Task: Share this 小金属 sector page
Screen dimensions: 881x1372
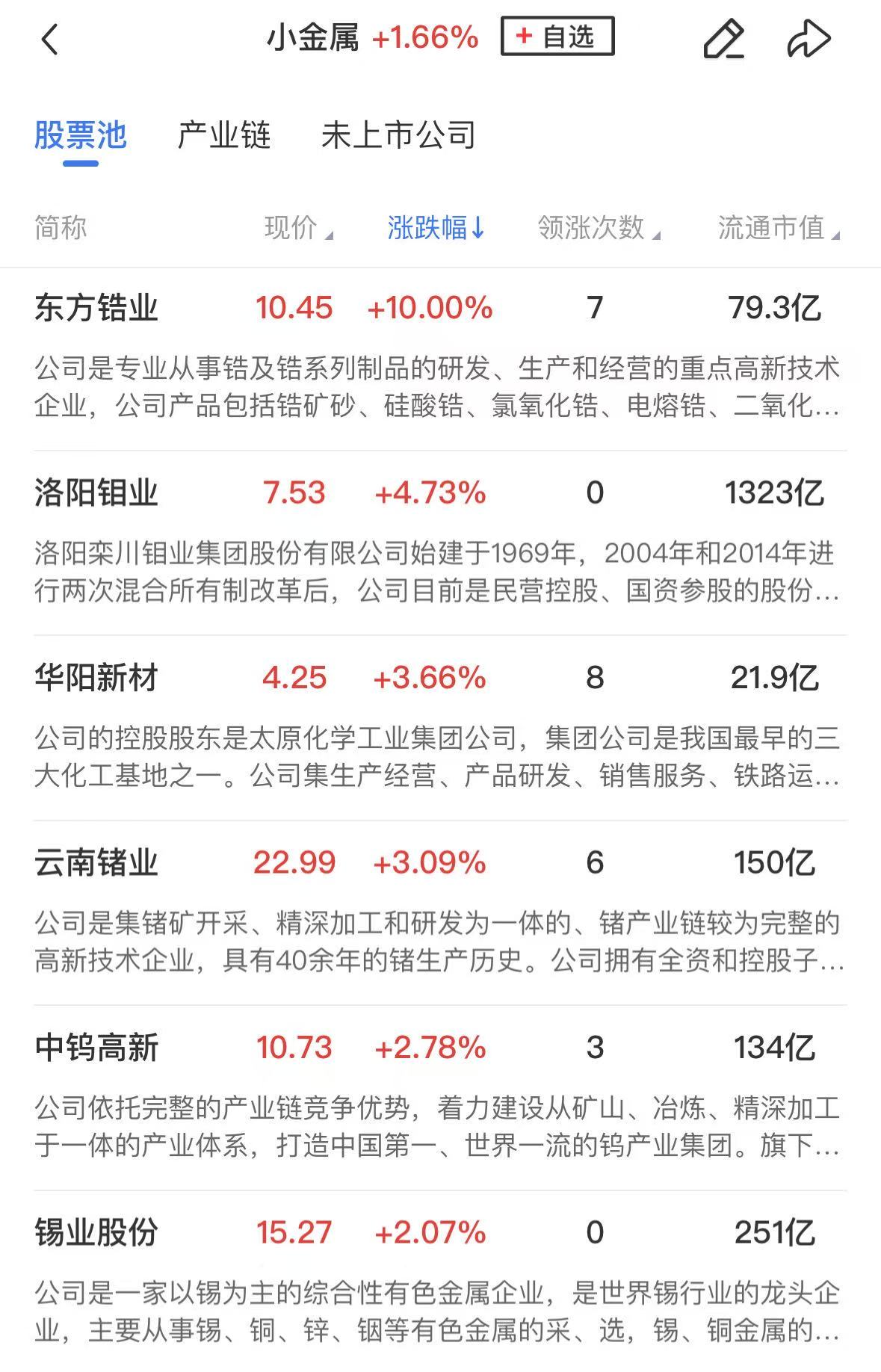Action: coord(809,39)
